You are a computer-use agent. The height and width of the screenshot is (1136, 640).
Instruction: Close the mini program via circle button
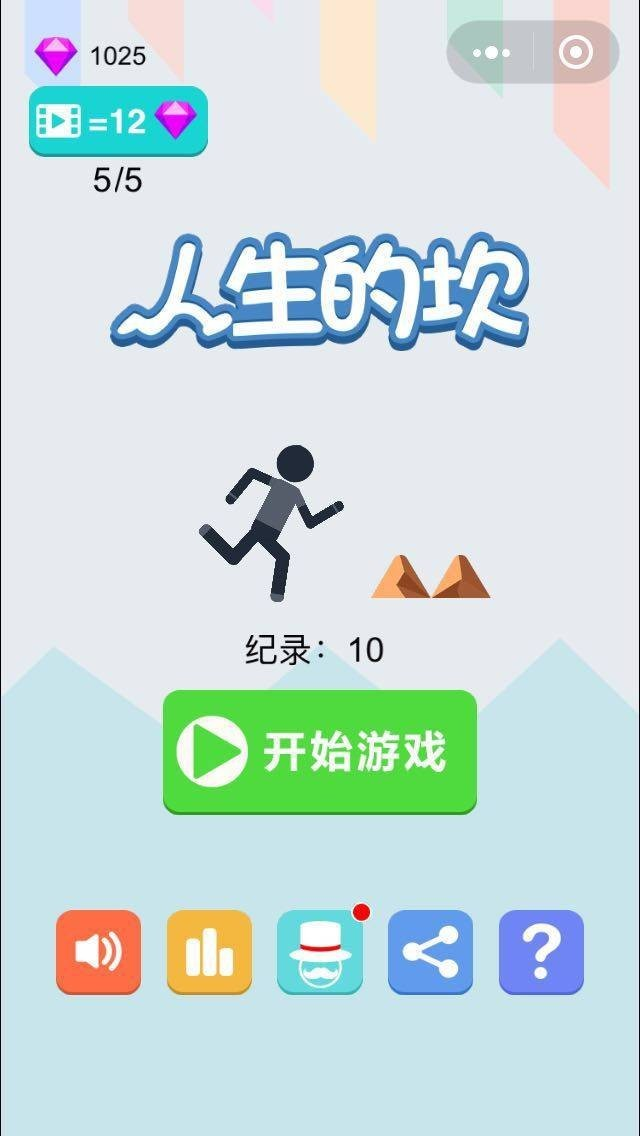[576, 53]
